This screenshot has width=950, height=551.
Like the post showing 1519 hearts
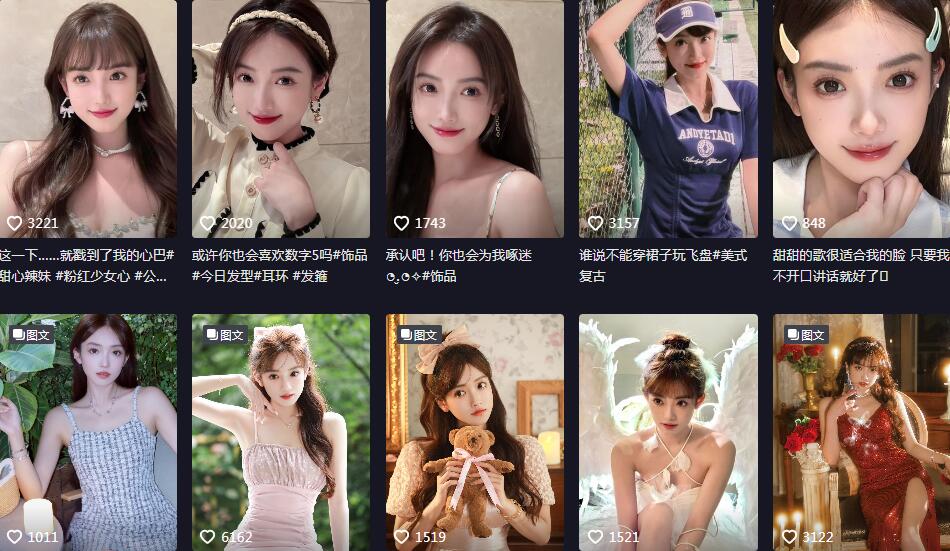[401, 537]
